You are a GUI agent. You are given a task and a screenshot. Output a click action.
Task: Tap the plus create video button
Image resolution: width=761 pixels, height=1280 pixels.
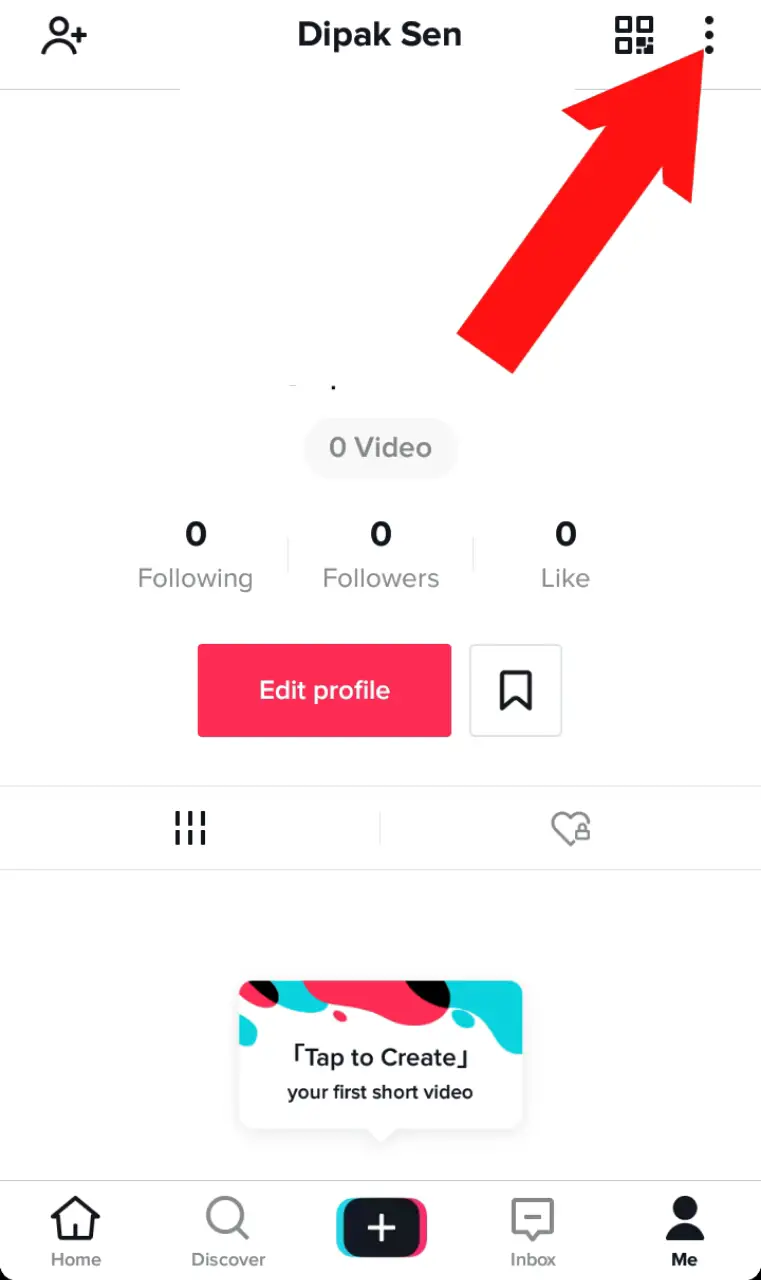[381, 1227]
